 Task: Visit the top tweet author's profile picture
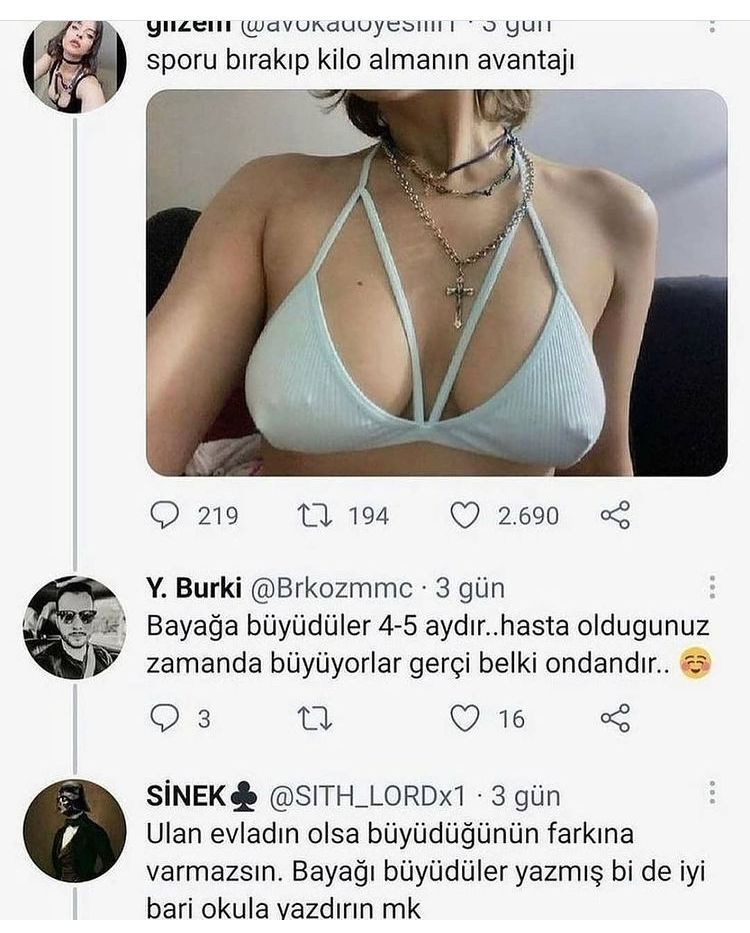pyautogui.click(x=75, y=66)
